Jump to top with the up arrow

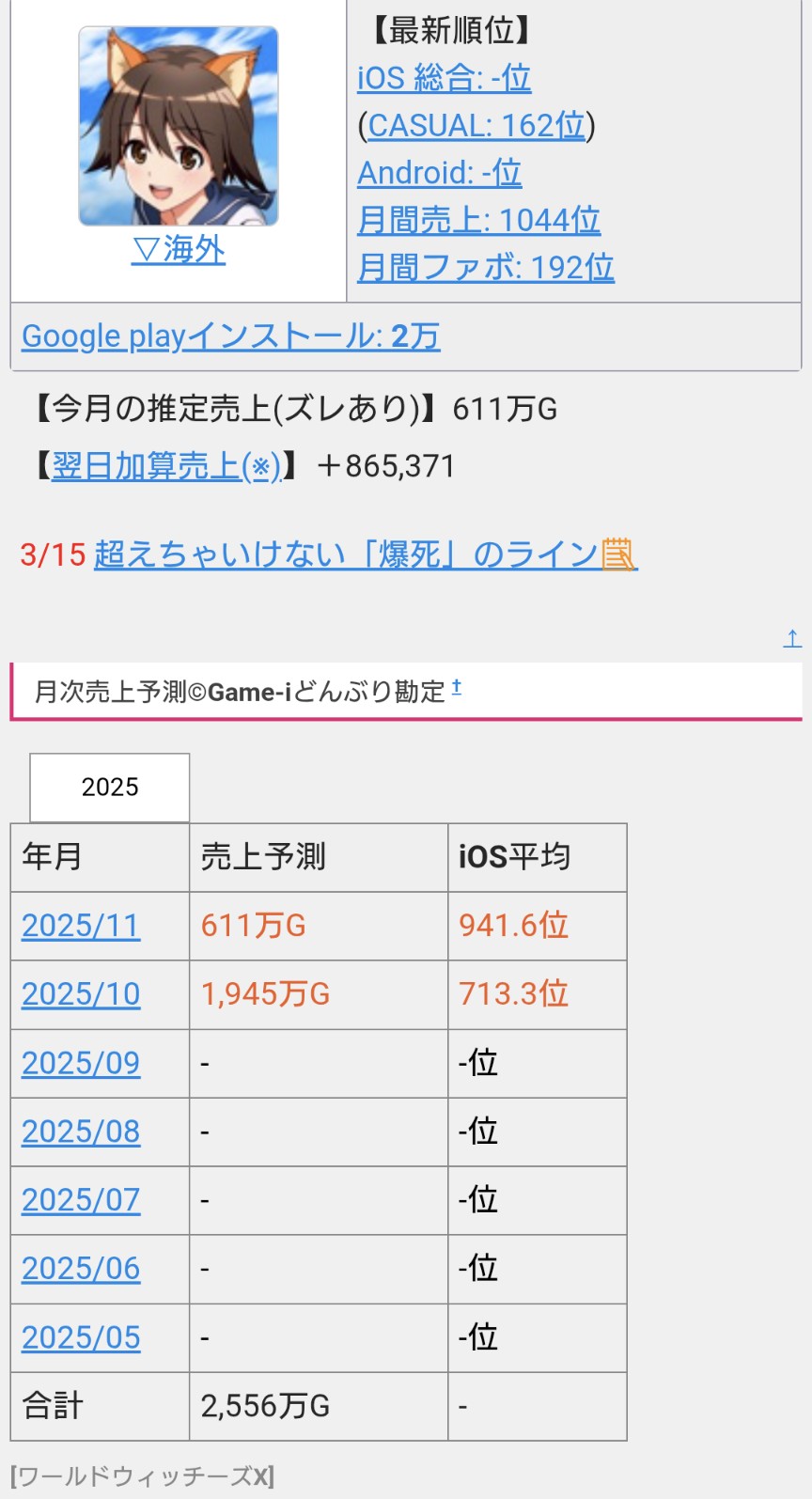[x=792, y=638]
